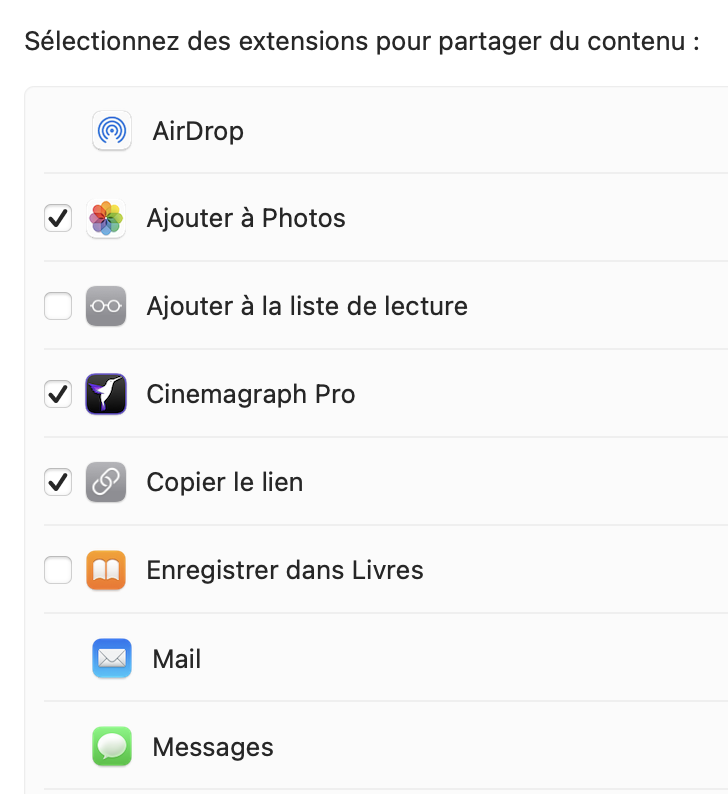Disable the Cinemagraph Pro extension checkbox
This screenshot has height=794, width=728.
59,394
